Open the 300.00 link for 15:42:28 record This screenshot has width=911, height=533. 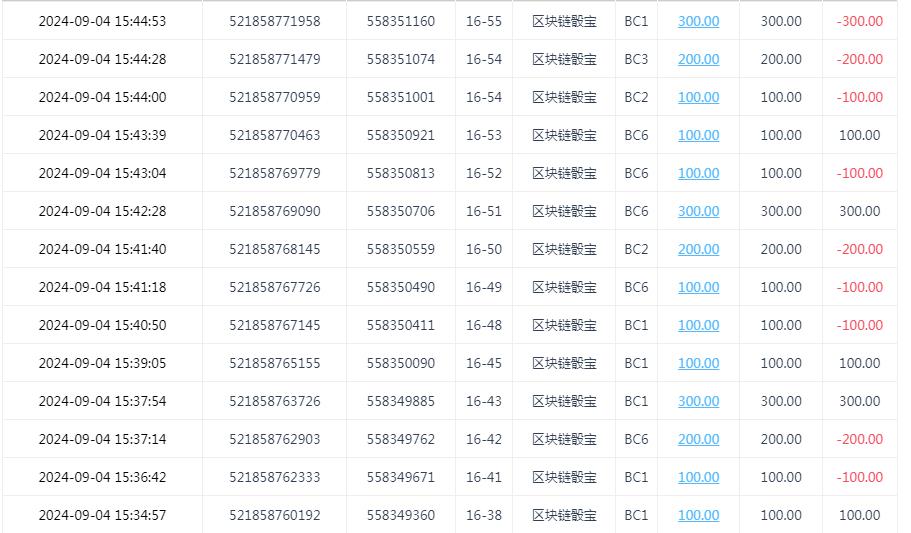pos(698,211)
